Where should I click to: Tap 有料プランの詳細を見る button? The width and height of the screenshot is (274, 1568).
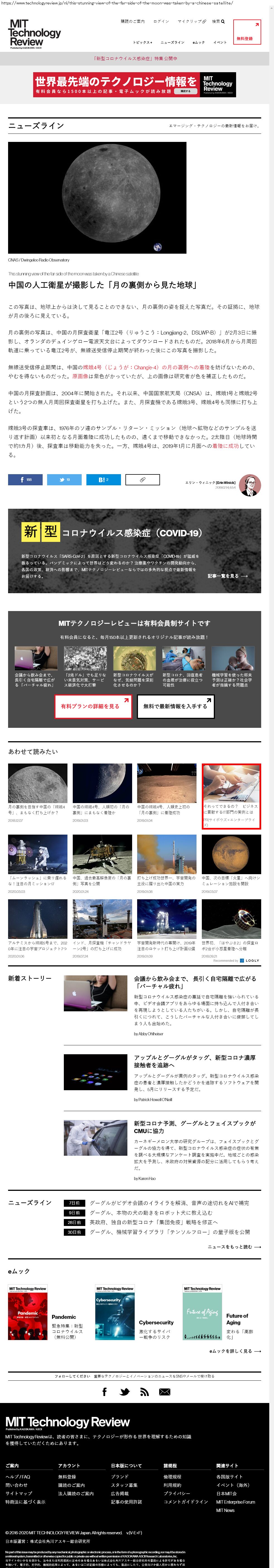pos(93,706)
